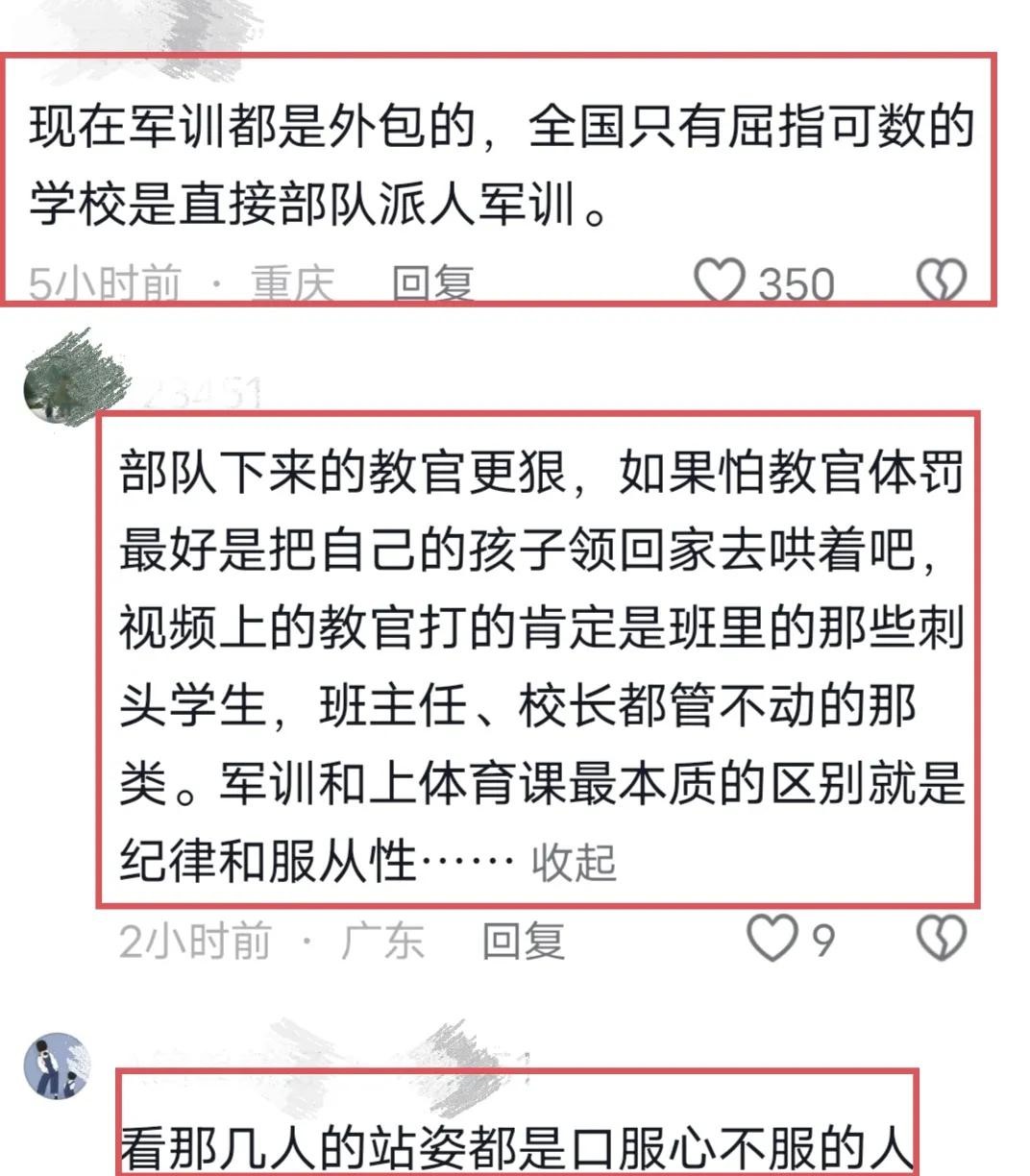Dislike the 重庆 comment via the broken heart
This screenshot has height=1176, width=1030.
tap(941, 281)
